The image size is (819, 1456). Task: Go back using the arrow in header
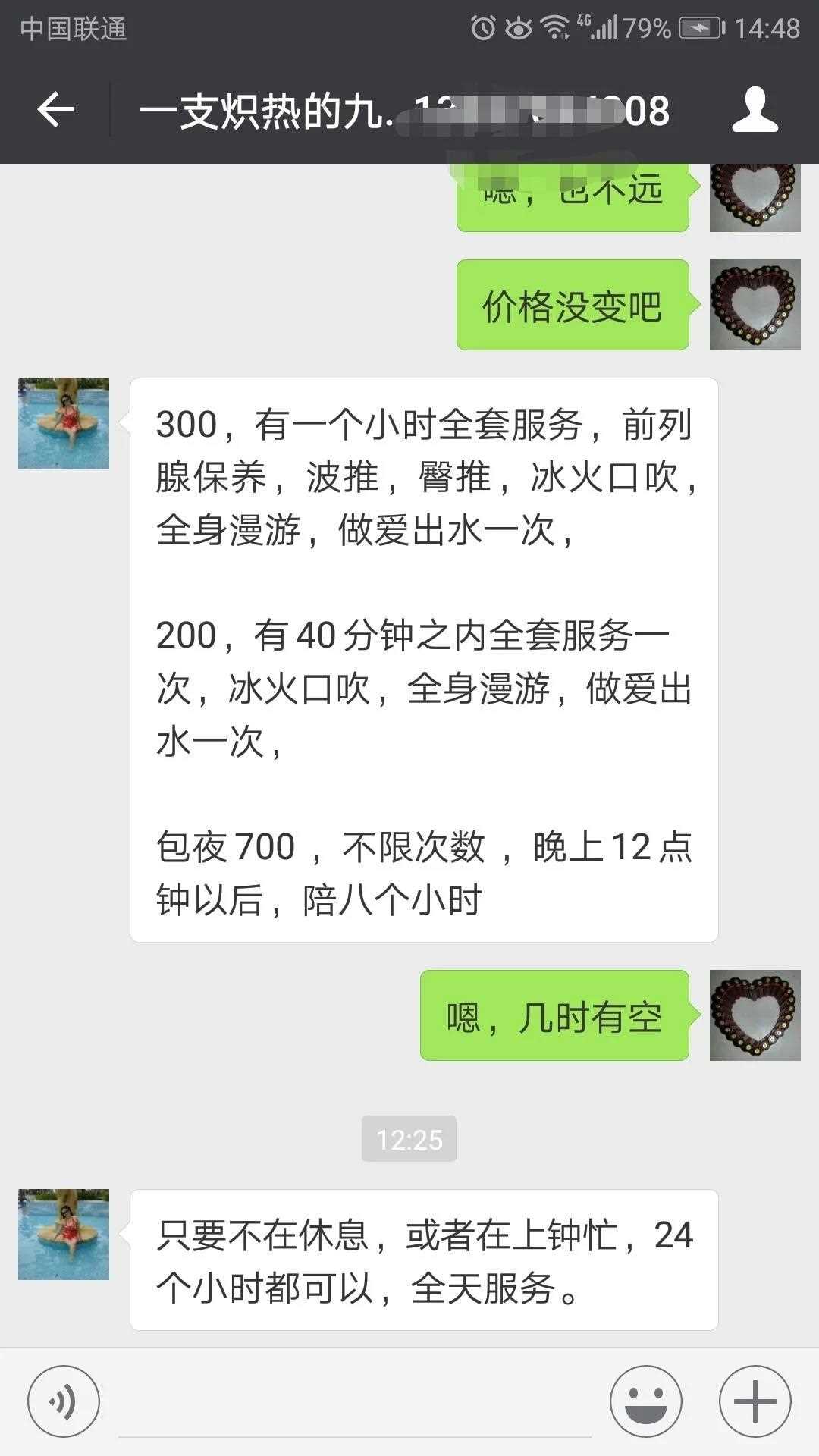55,111
